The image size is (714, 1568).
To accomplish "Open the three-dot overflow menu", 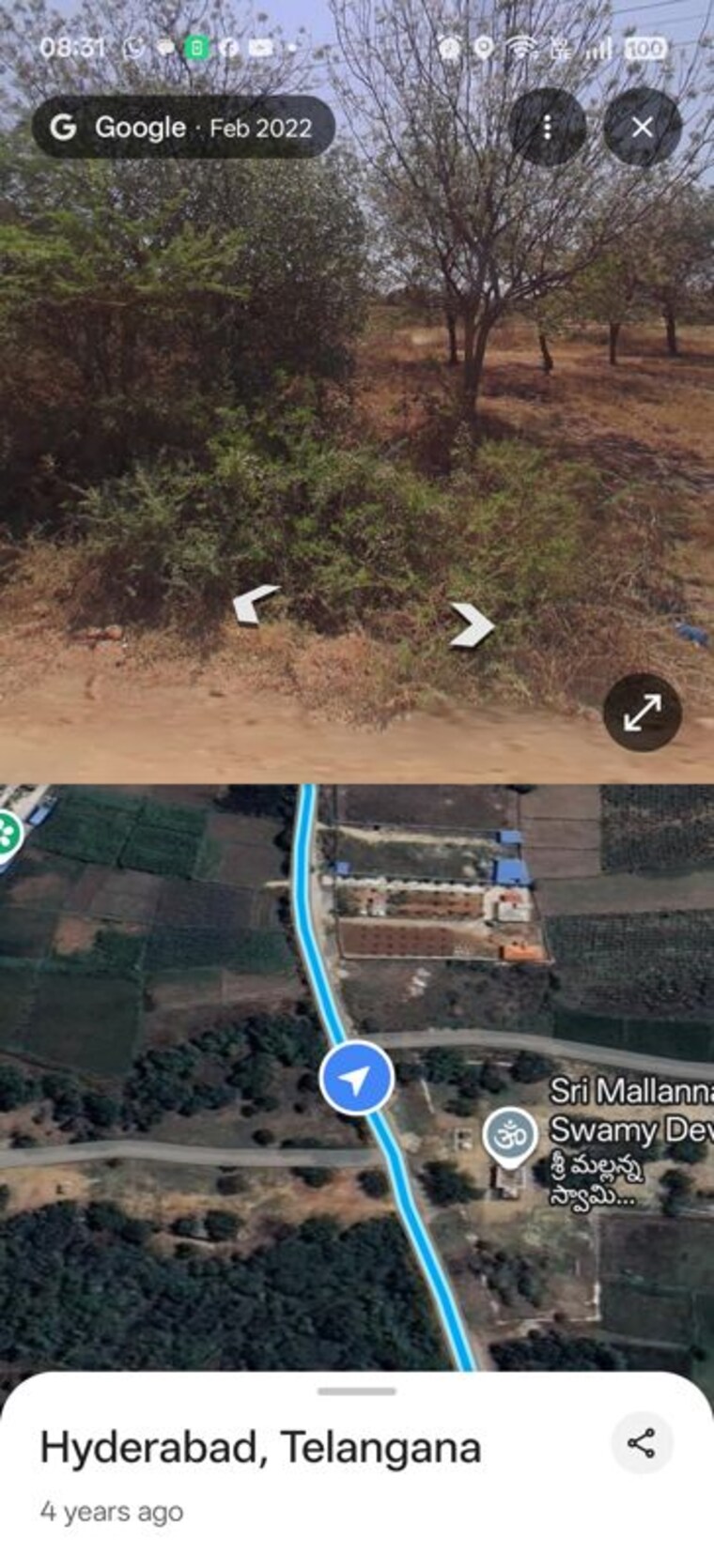I will pos(547,128).
